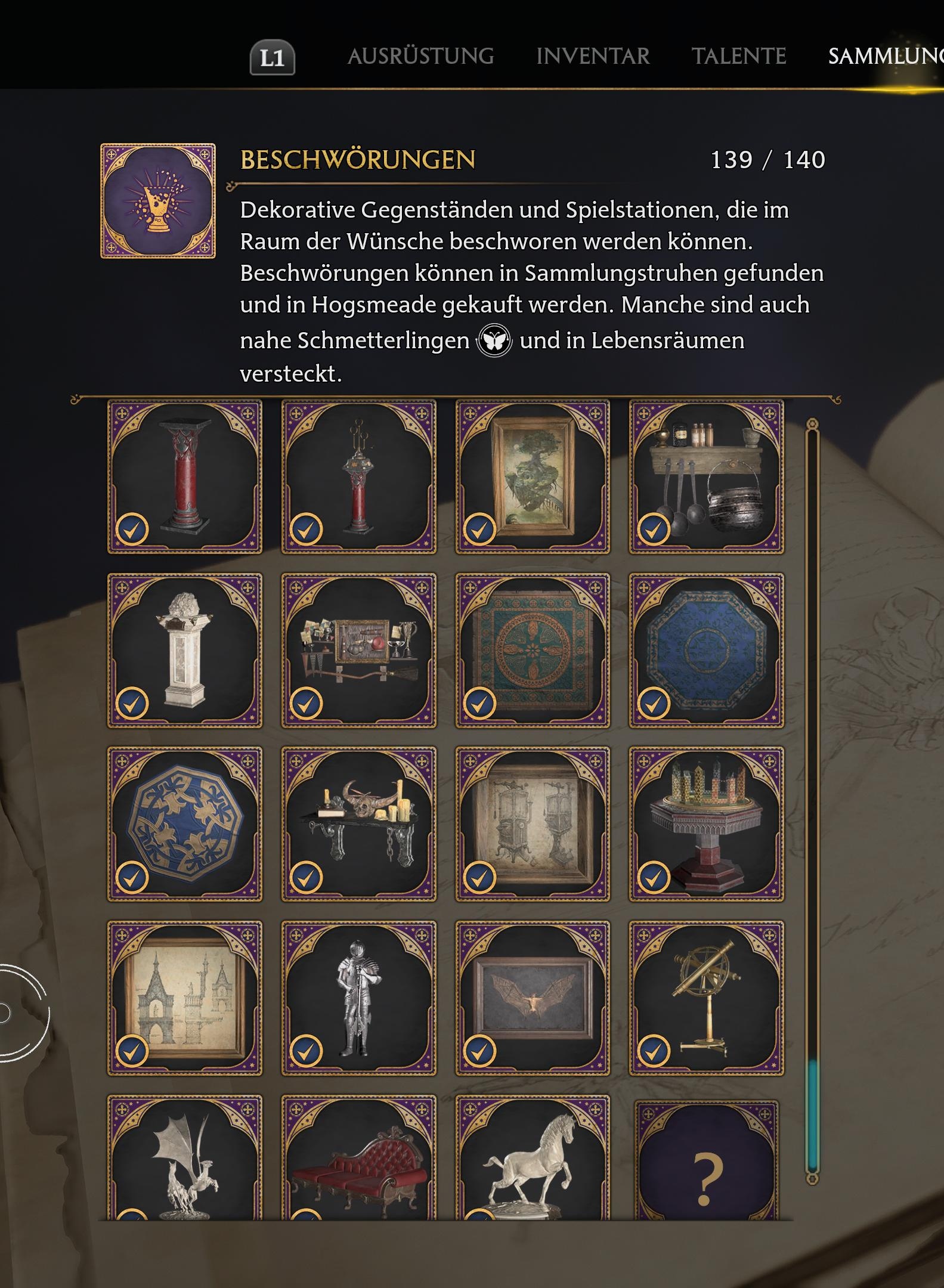The image size is (944, 1288).
Task: Select the brass telescope item
Action: pyautogui.click(x=707, y=998)
